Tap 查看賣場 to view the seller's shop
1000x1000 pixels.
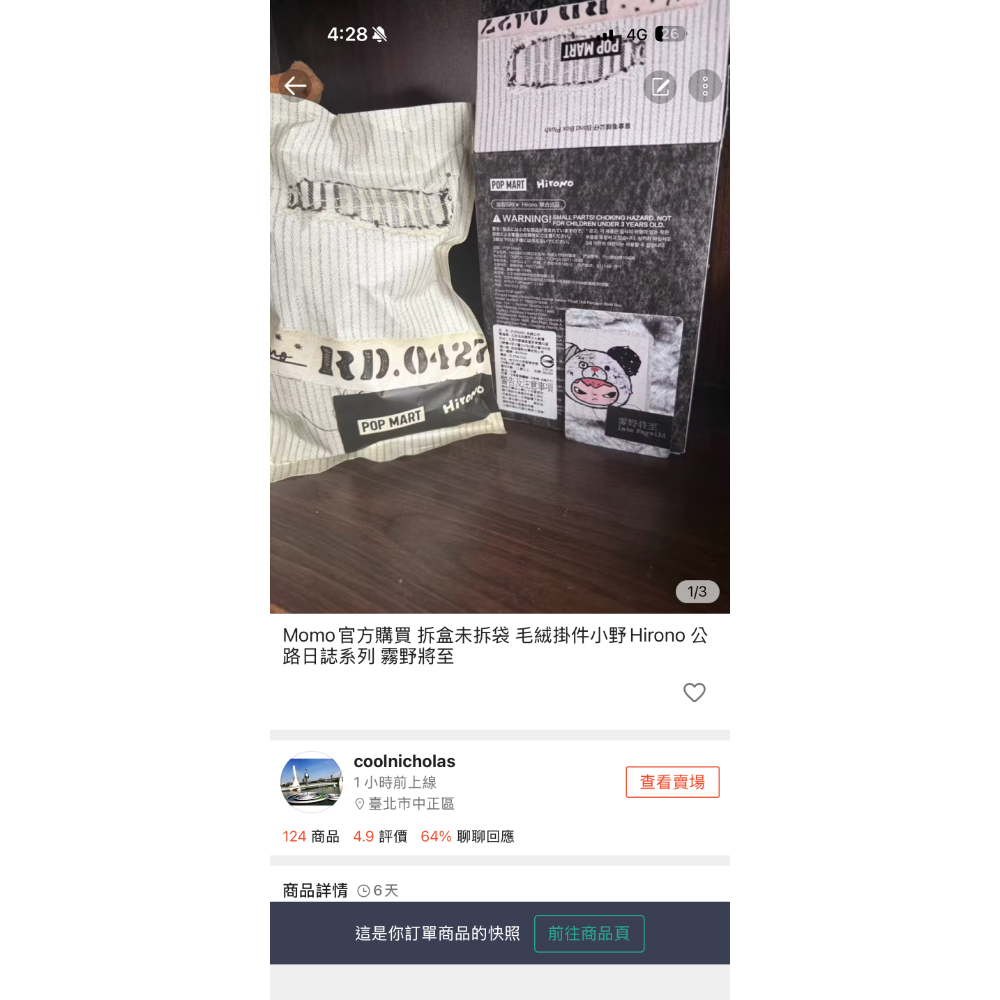tap(672, 782)
